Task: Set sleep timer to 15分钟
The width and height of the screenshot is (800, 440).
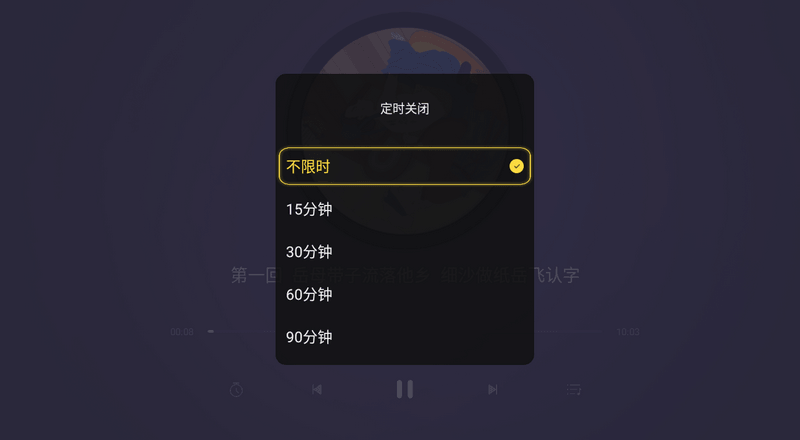Action: pos(404,209)
